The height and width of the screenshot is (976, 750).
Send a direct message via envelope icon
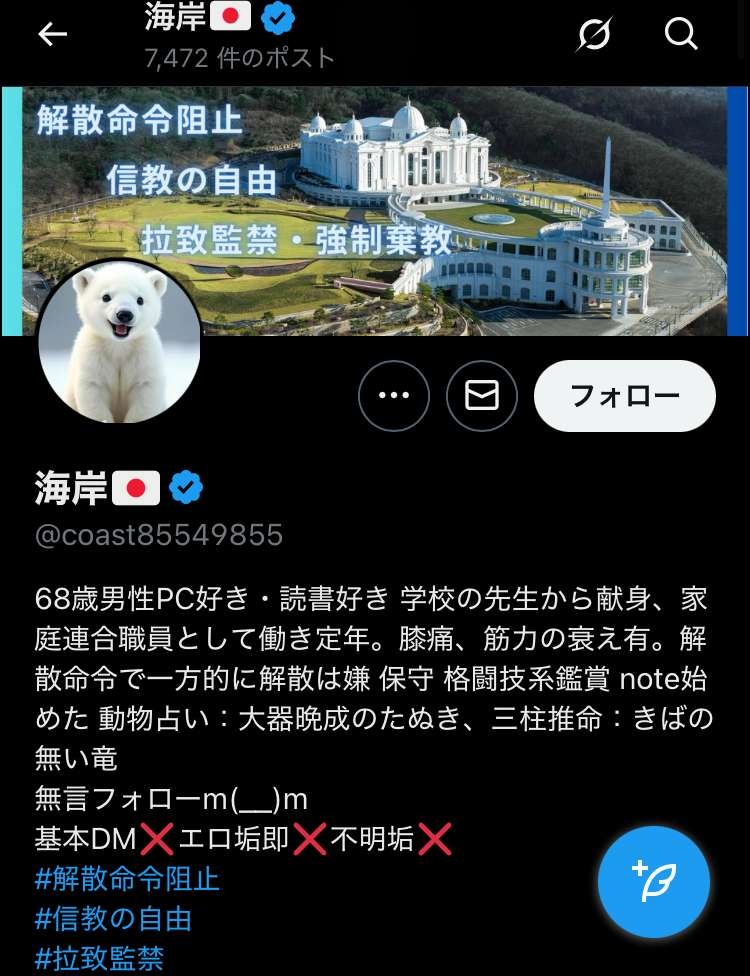click(x=482, y=396)
